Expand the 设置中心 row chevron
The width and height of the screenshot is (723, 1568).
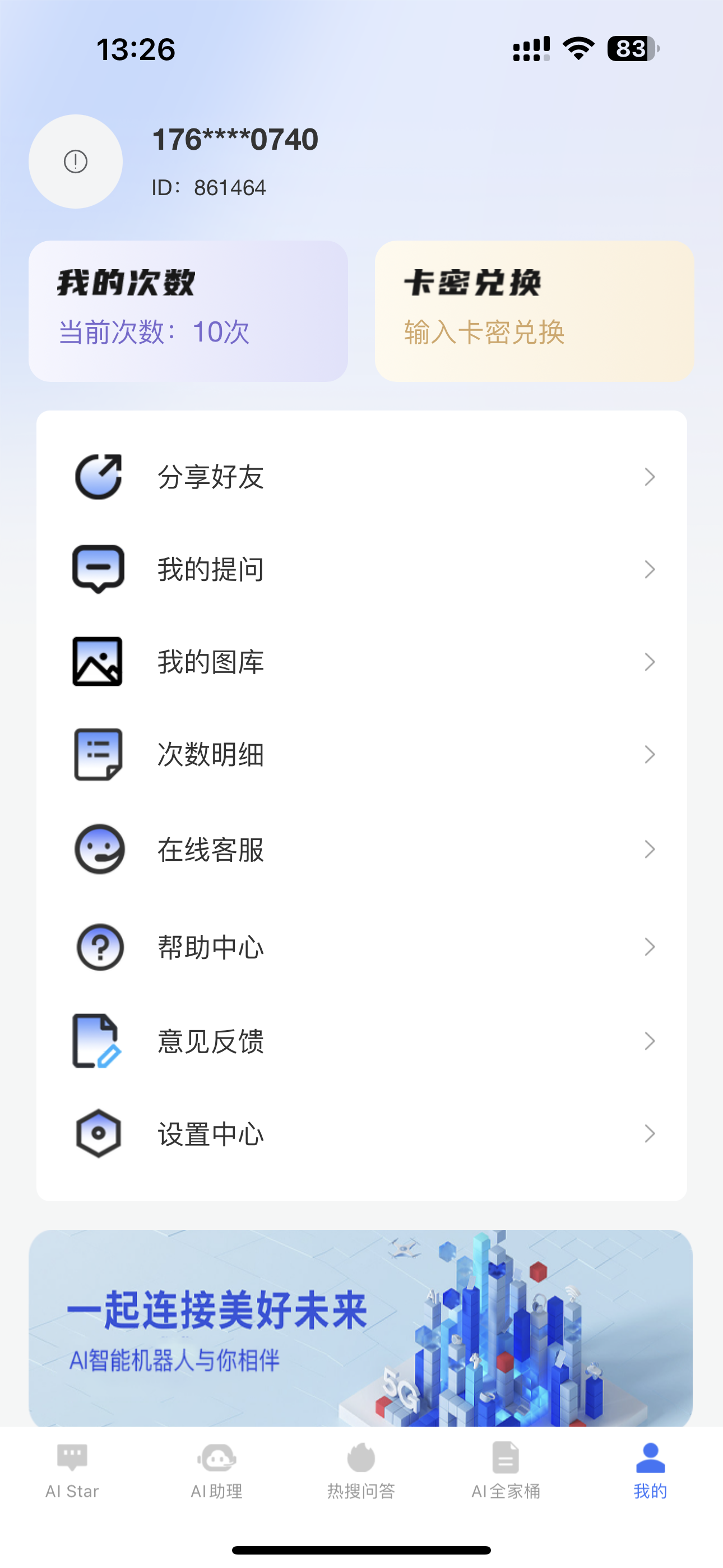[x=650, y=1133]
